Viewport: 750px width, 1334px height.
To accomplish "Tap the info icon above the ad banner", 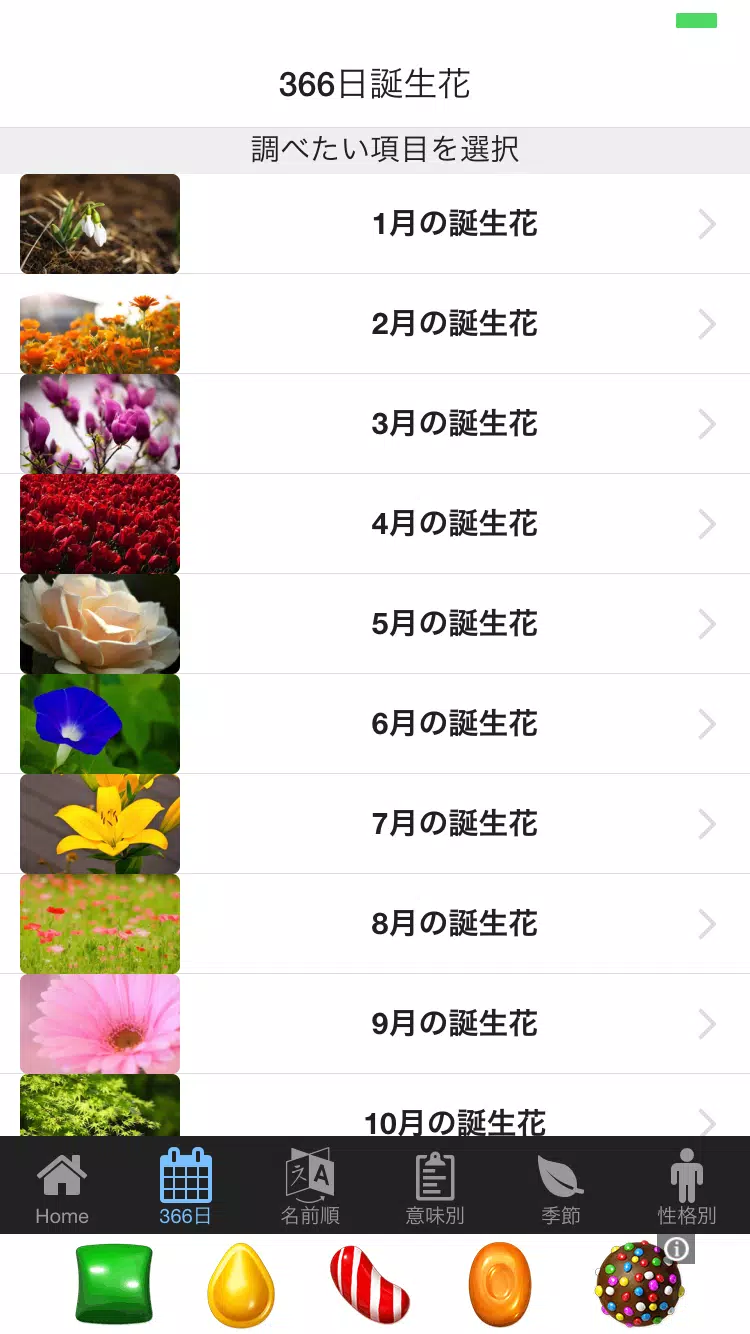I will pos(677,1248).
